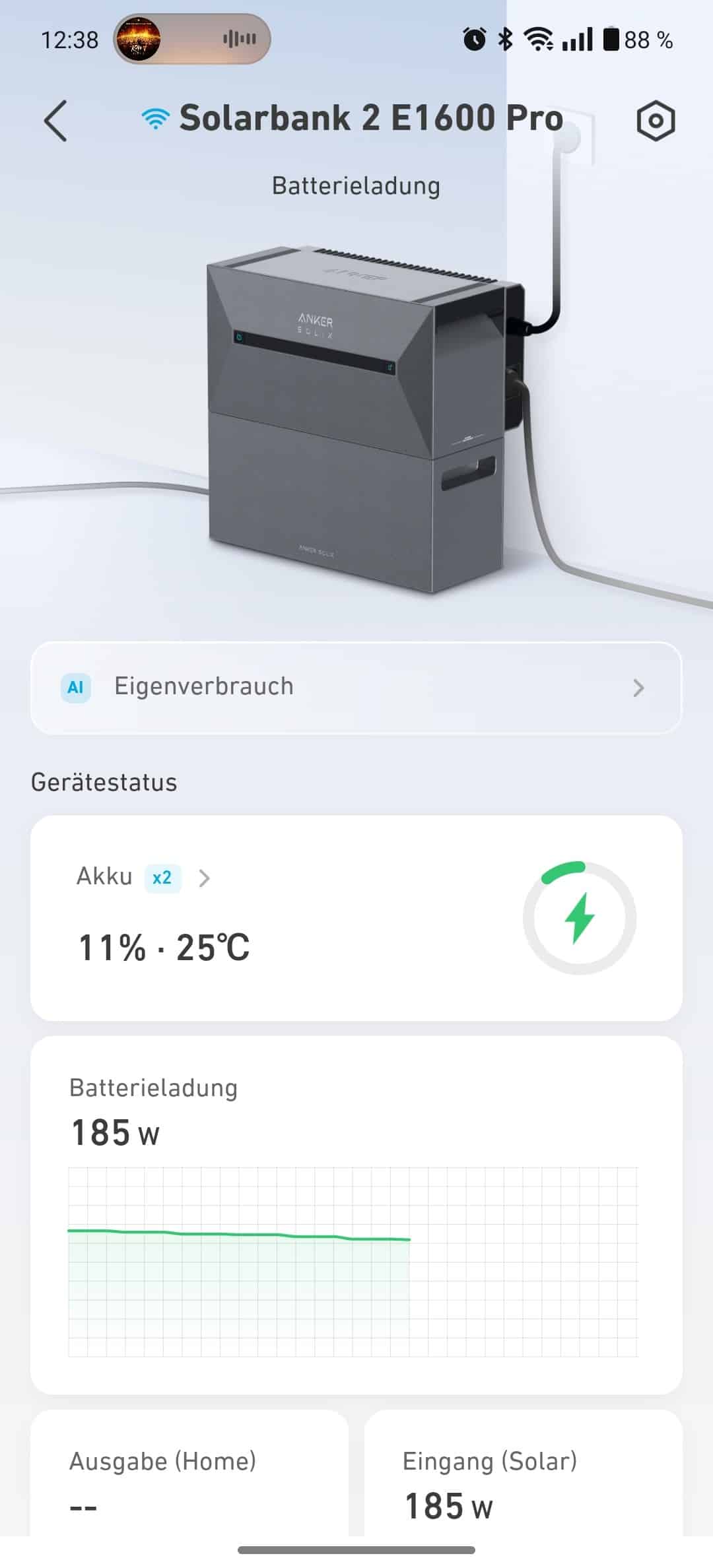Open the Eigenverbrauch mode row
The image size is (713, 1568).
(x=356, y=687)
